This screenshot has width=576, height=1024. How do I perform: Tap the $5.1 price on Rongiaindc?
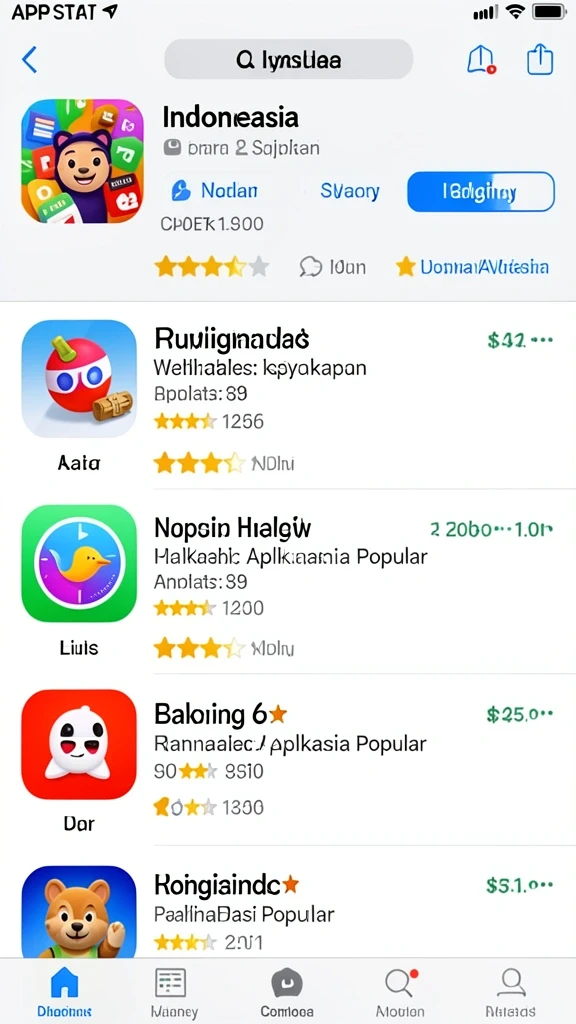(520, 886)
